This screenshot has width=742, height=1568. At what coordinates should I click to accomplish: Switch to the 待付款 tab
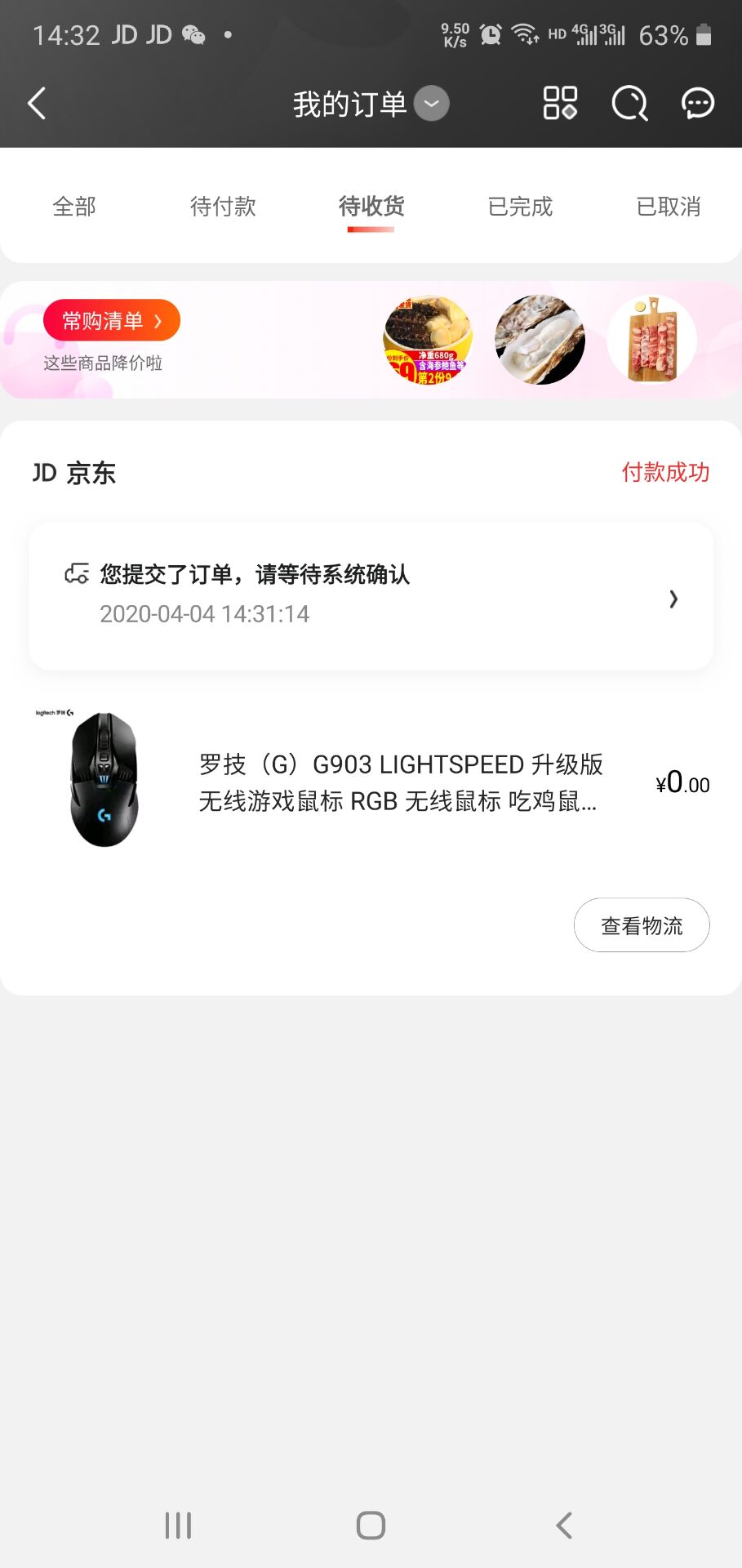(x=224, y=207)
